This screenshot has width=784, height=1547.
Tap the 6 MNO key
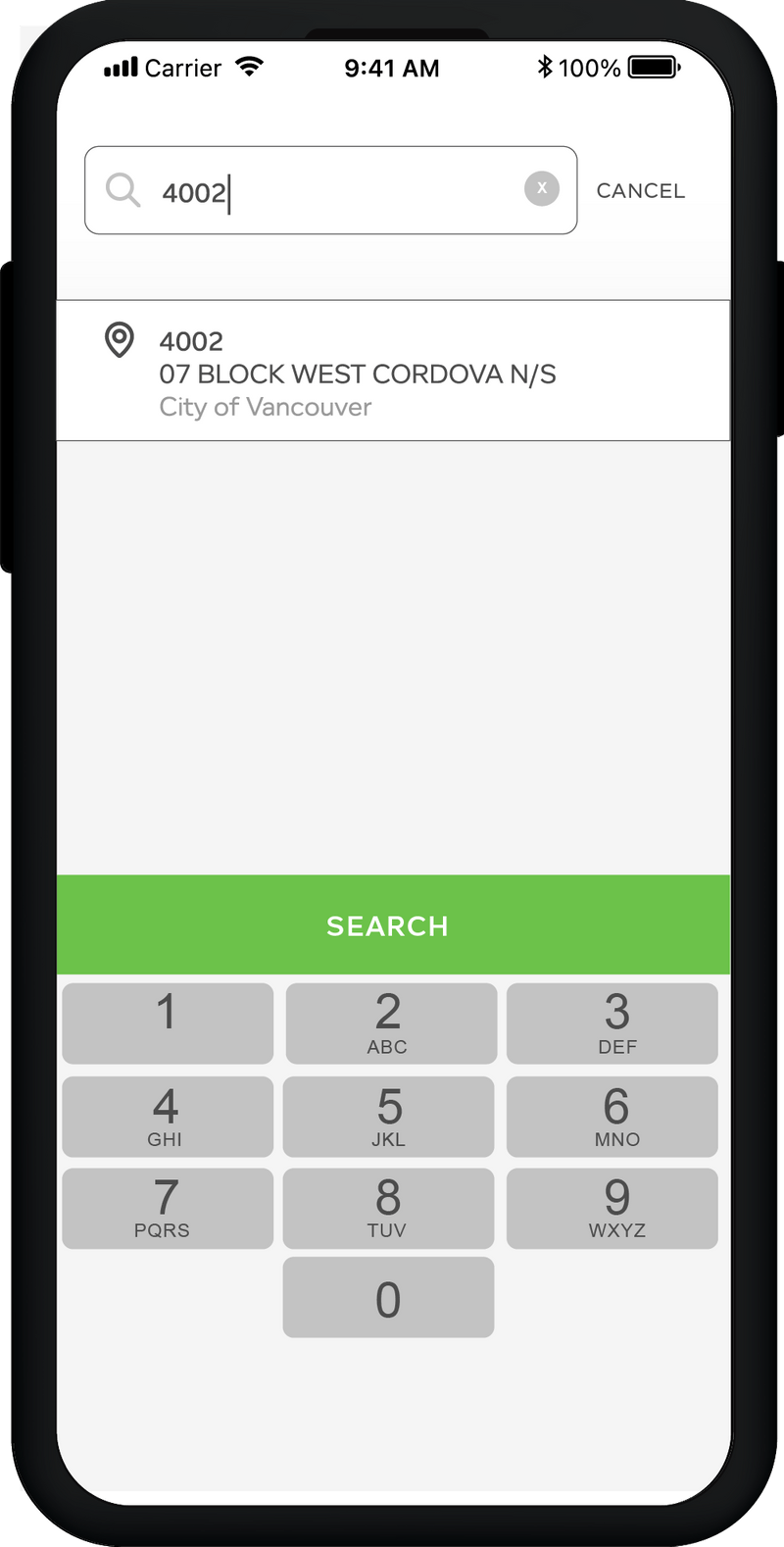[612, 1117]
